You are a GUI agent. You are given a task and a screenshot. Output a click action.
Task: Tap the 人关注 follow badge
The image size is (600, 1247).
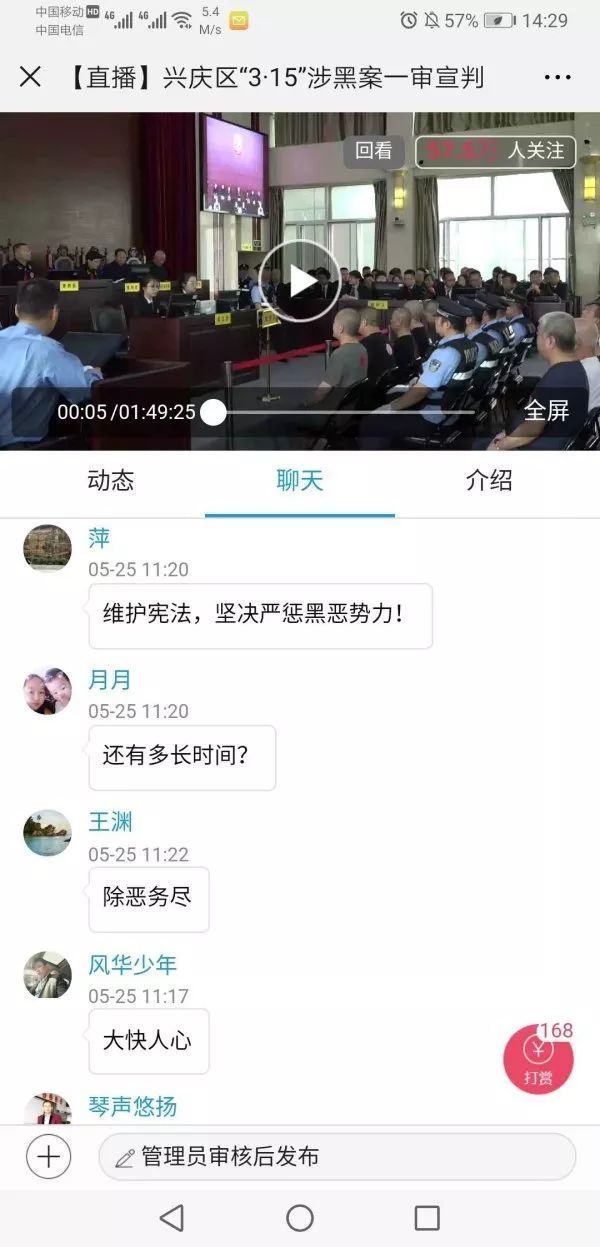(x=496, y=152)
